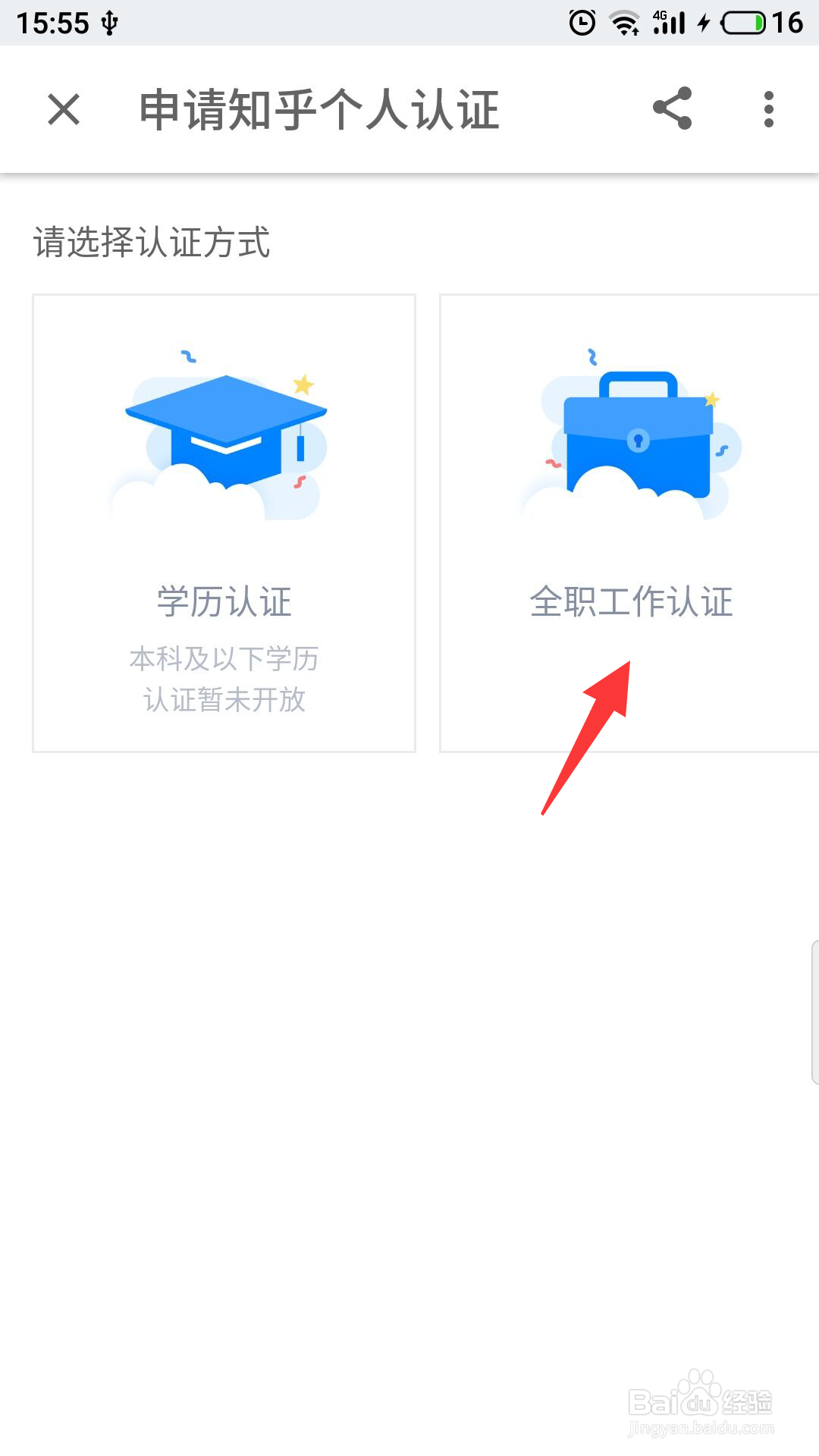Screen dimensions: 819x1456
Task: Tap the 4G signal indicator
Action: [670, 21]
